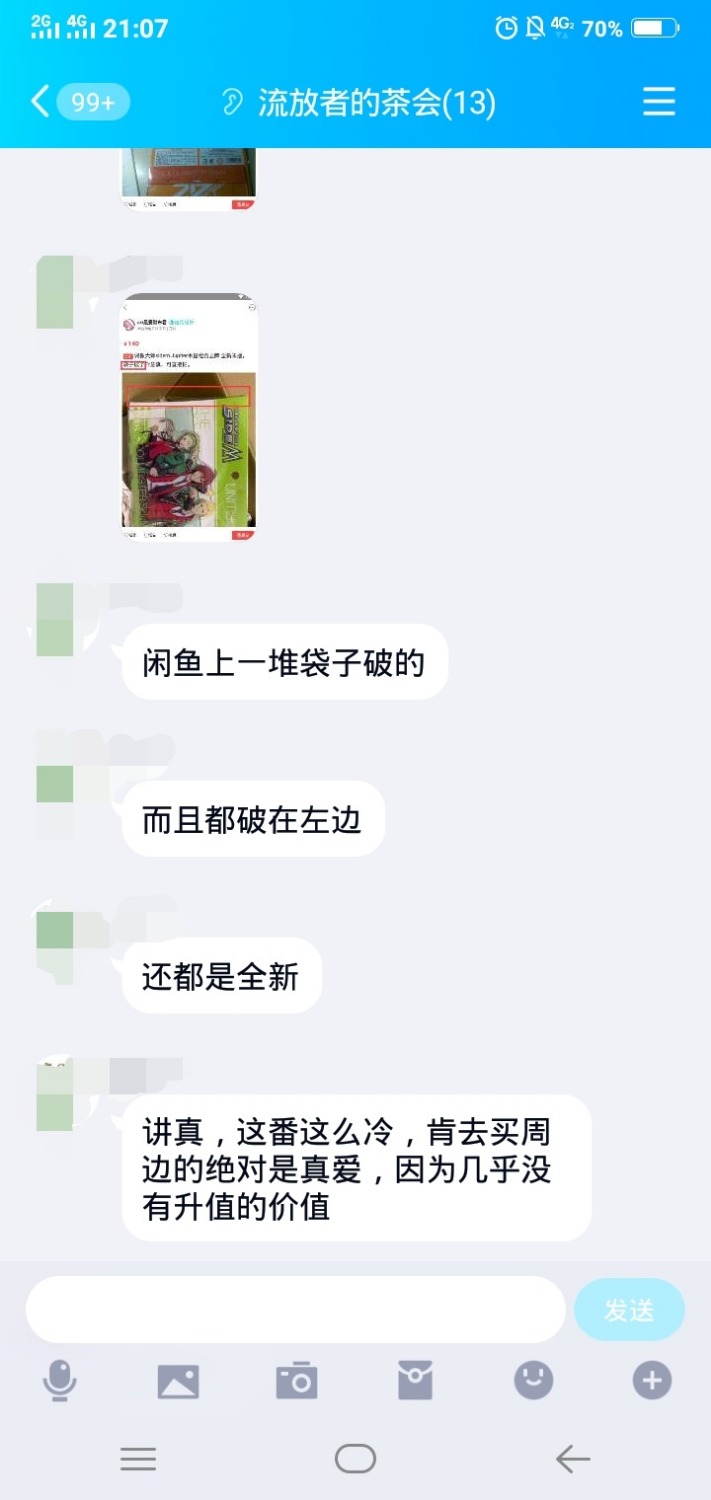Tap the 发送 send button

click(x=629, y=1309)
